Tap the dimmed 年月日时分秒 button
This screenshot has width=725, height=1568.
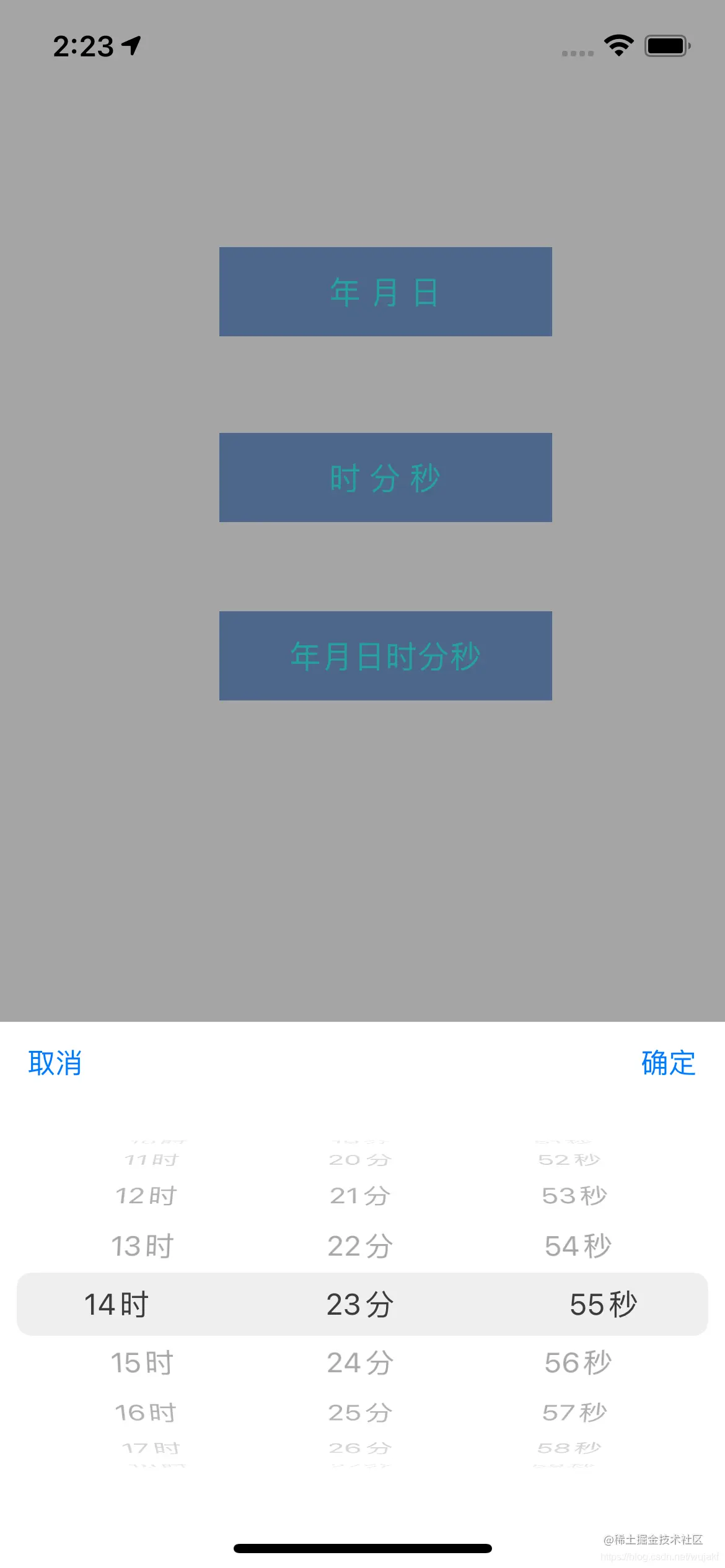pos(385,656)
